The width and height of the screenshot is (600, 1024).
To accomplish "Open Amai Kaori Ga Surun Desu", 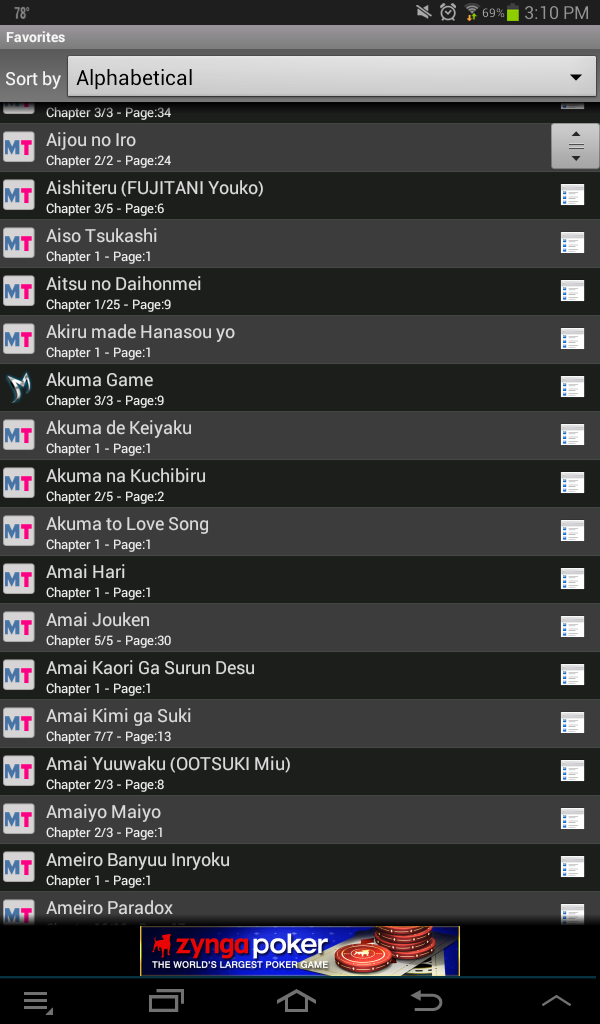I will tap(250, 676).
